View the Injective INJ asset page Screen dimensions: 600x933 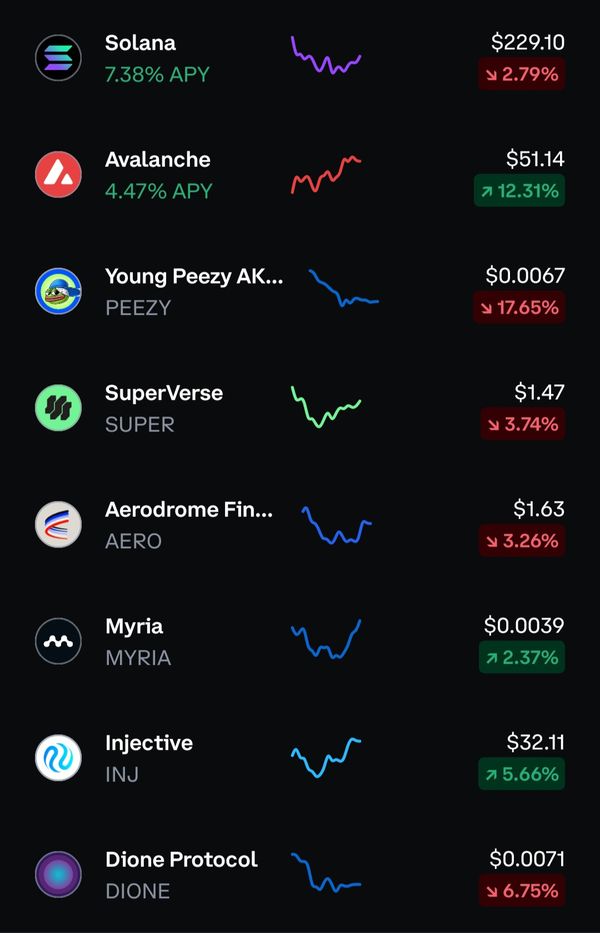pyautogui.click(x=300, y=758)
